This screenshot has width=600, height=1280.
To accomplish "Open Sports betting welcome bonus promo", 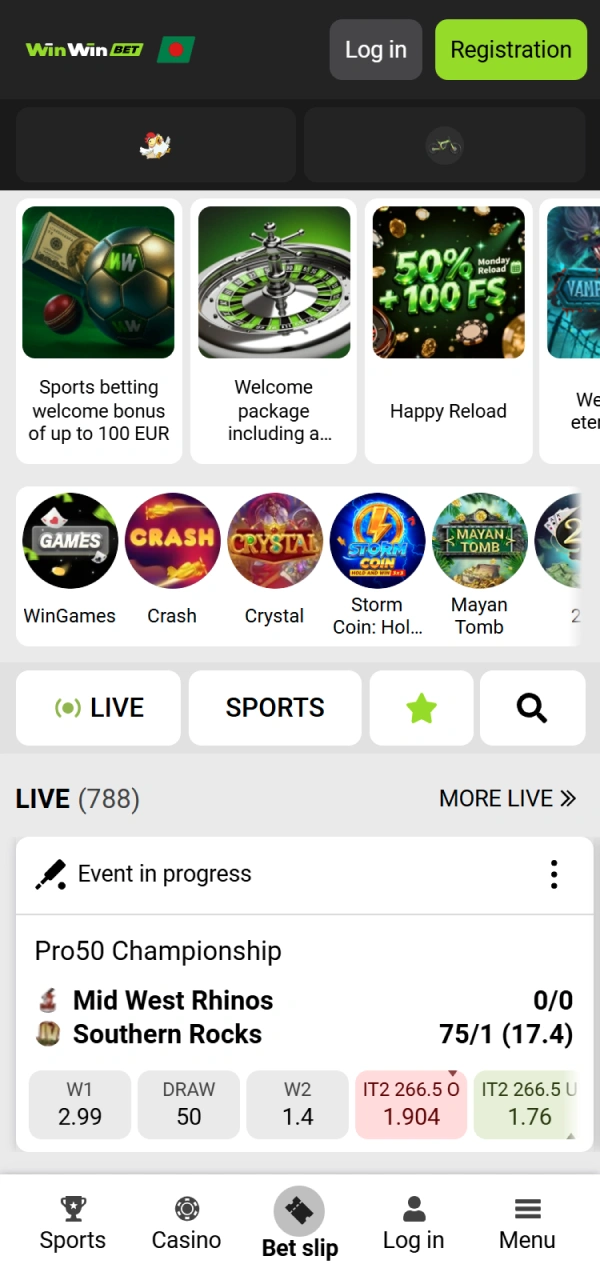I will [99, 330].
